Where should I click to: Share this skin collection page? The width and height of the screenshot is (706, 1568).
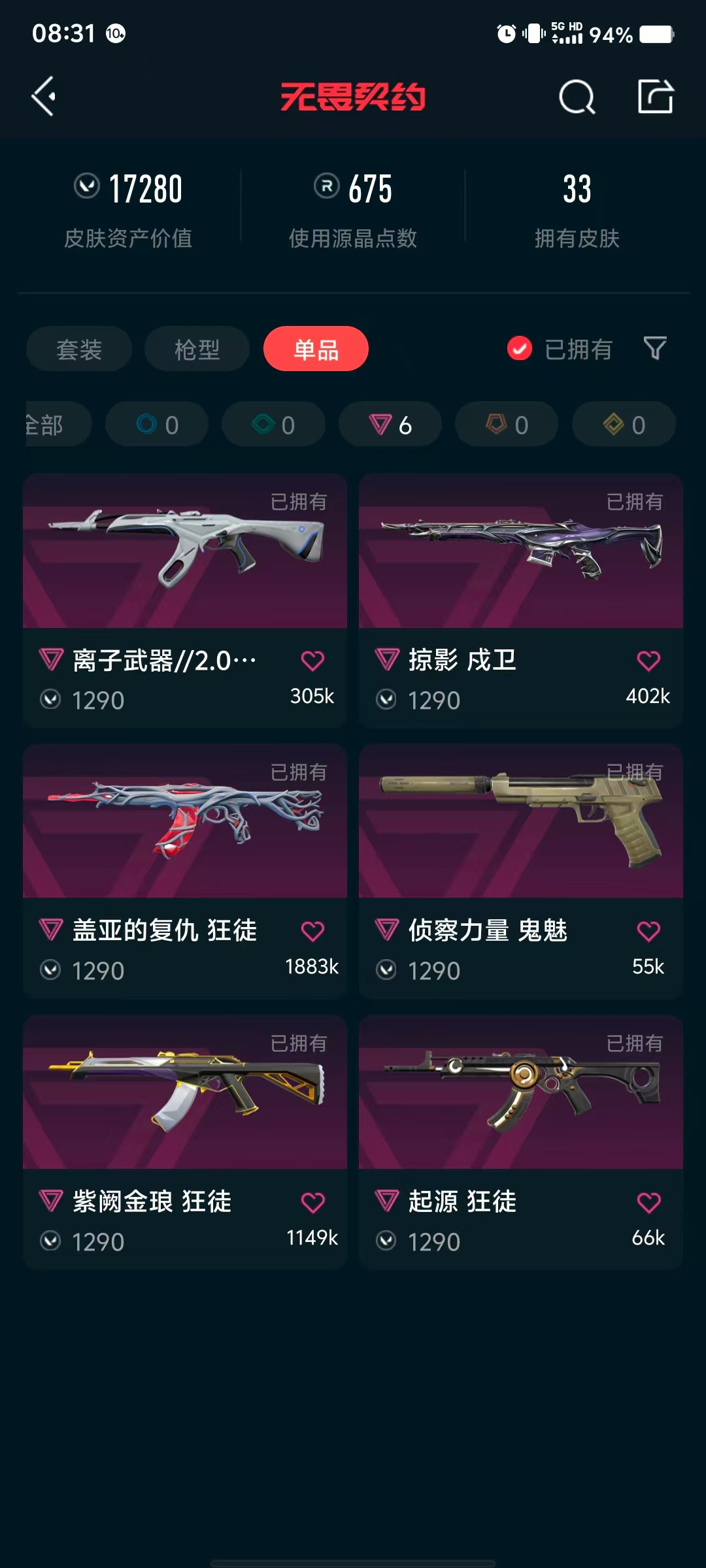coord(655,97)
